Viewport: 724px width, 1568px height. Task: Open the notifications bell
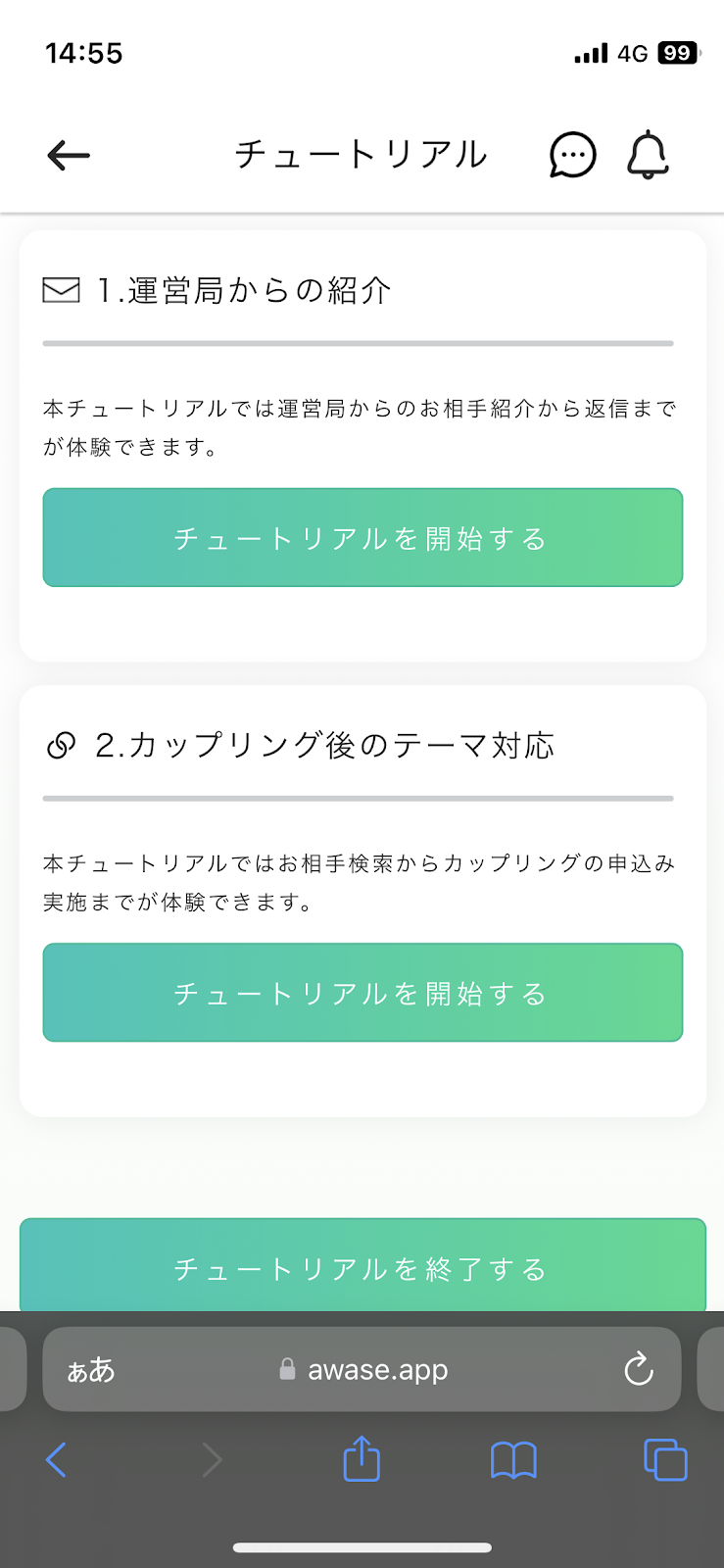[x=648, y=155]
